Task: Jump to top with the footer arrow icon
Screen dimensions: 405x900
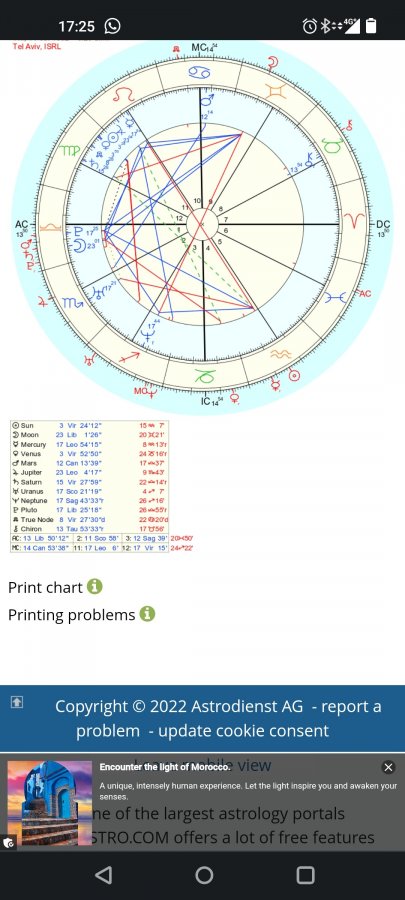Action: click(x=17, y=701)
